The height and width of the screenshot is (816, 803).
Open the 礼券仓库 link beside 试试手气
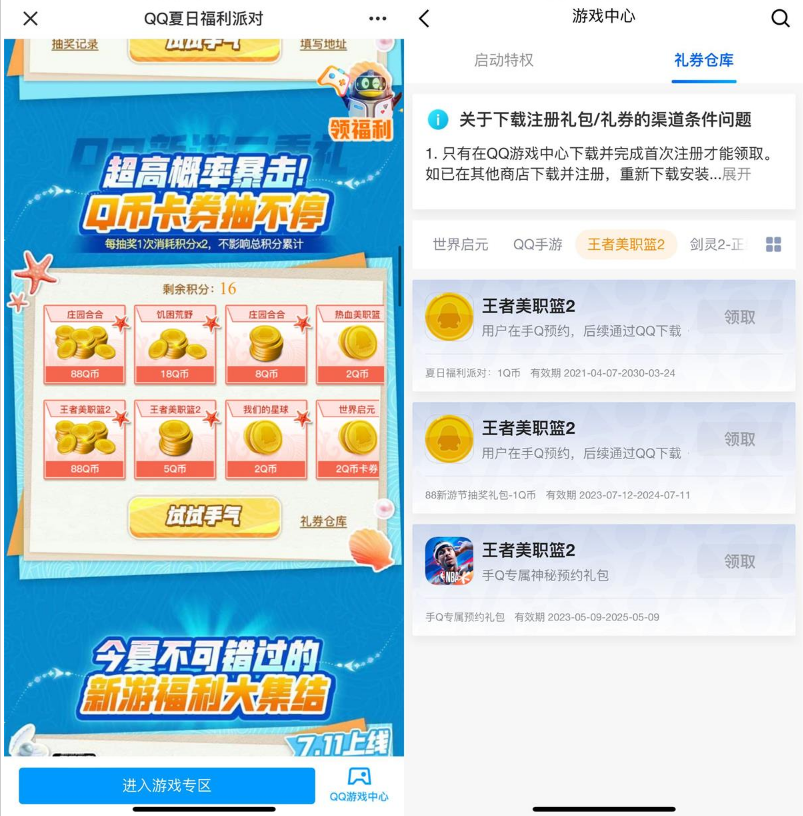pyautogui.click(x=323, y=521)
